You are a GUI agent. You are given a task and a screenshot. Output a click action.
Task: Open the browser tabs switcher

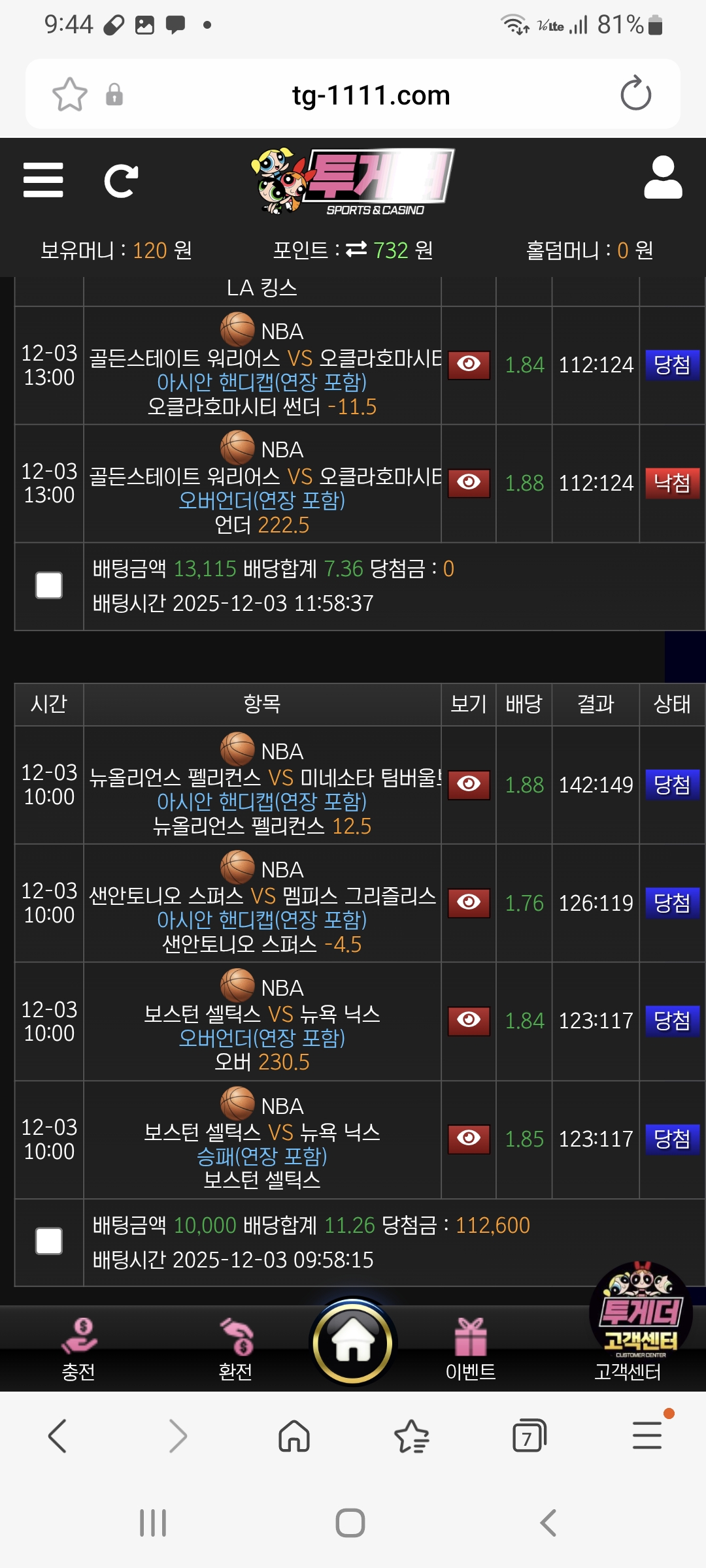pyautogui.click(x=528, y=1437)
